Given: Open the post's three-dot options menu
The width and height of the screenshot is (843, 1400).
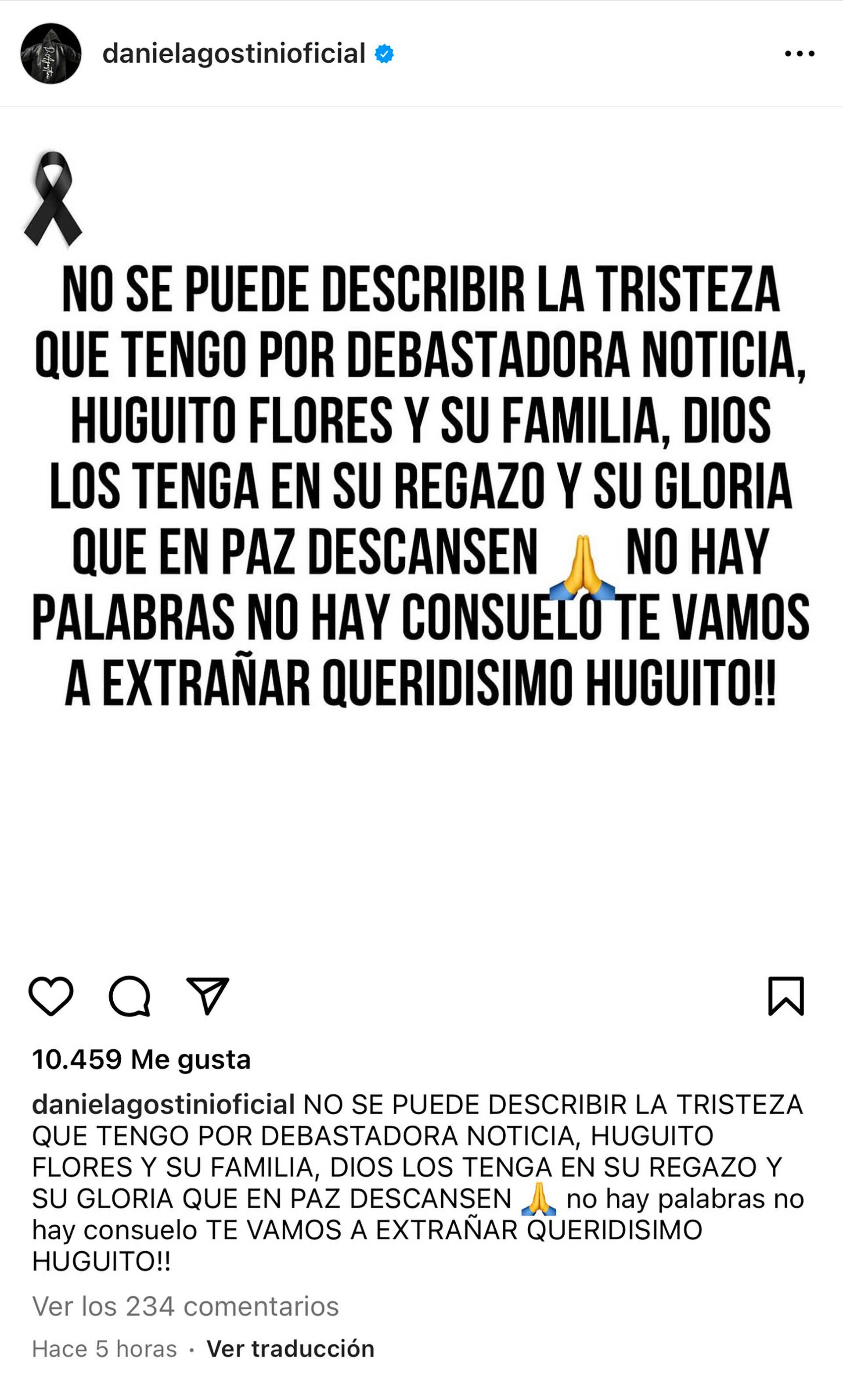Looking at the screenshot, I should (799, 54).
